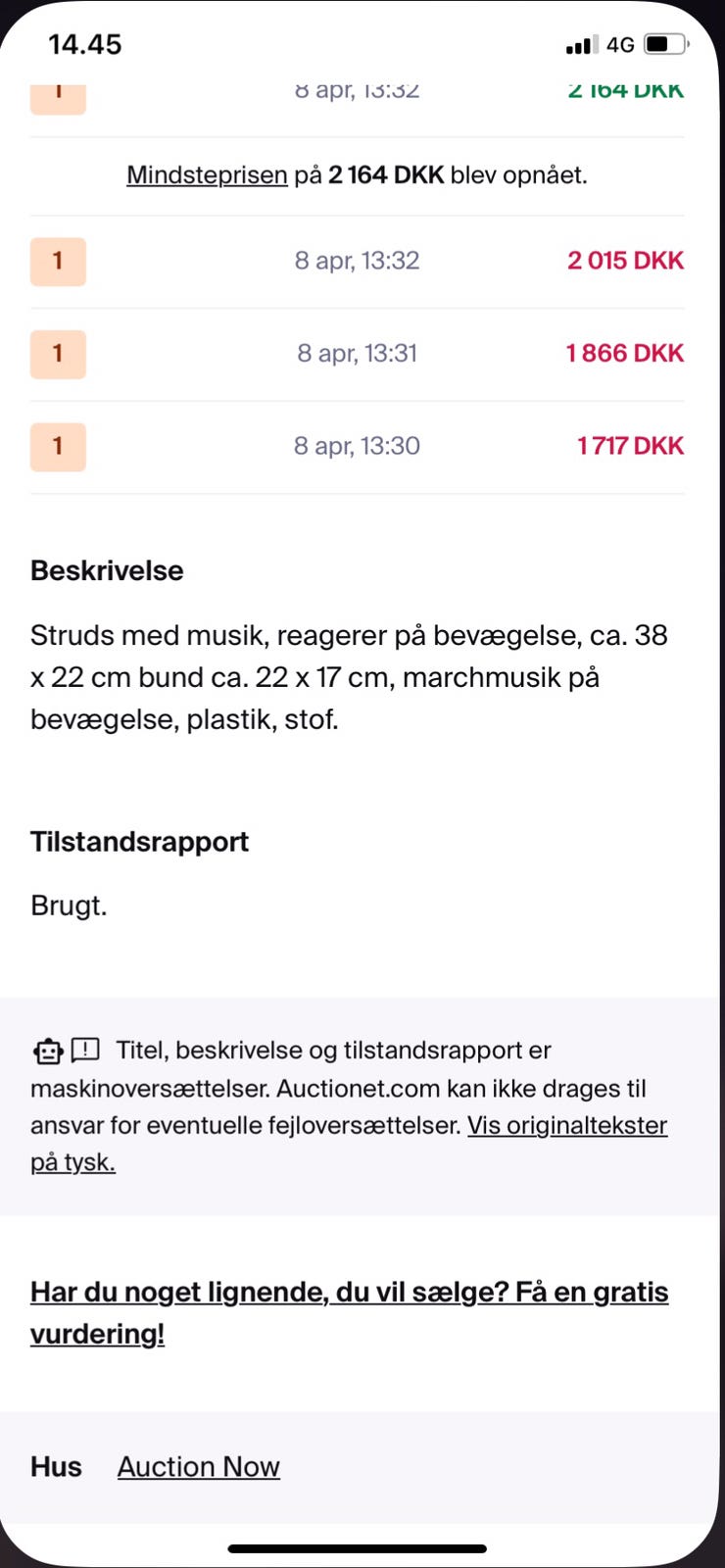This screenshot has width=725, height=1568.
Task: Tap the cellular signal strength icon
Action: click(580, 44)
